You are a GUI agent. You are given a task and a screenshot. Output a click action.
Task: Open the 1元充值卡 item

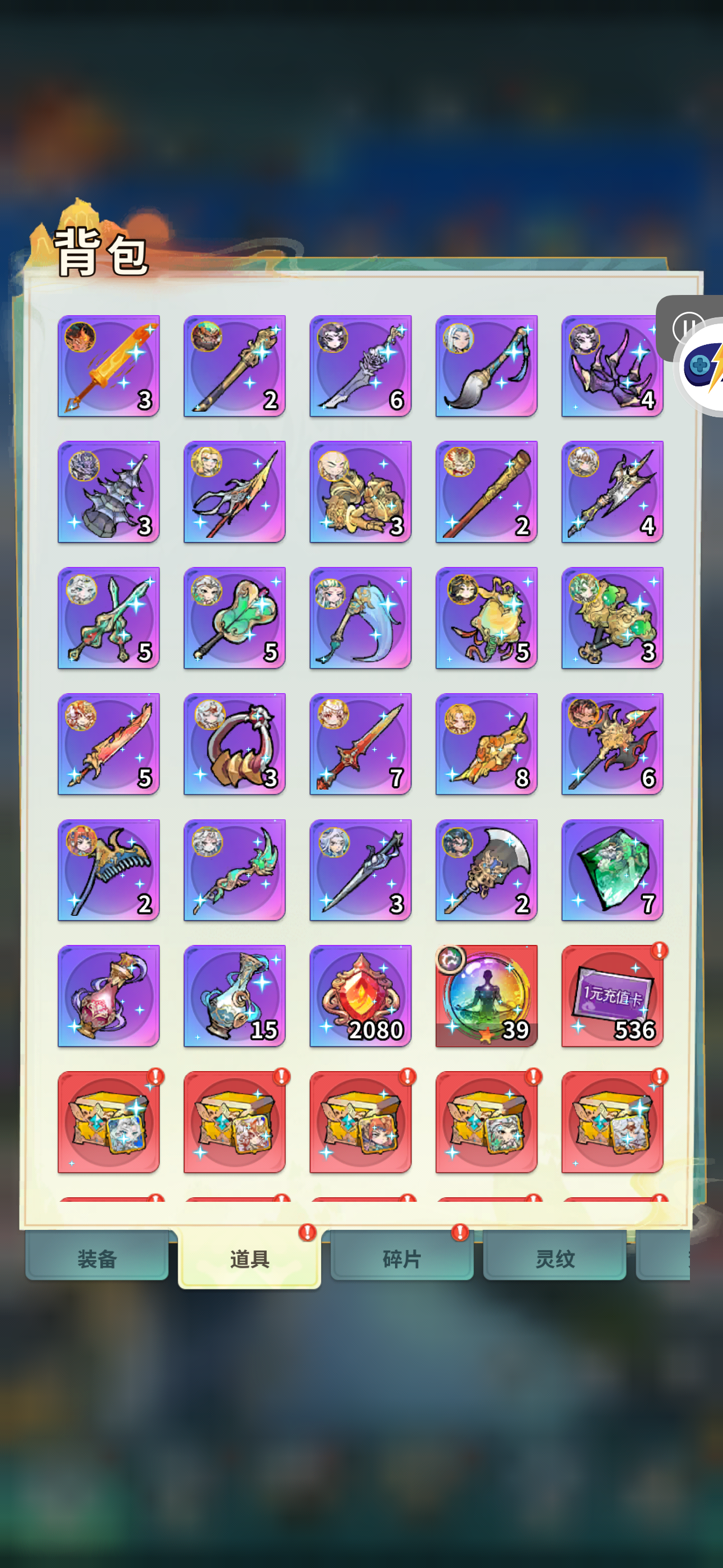click(x=612, y=996)
